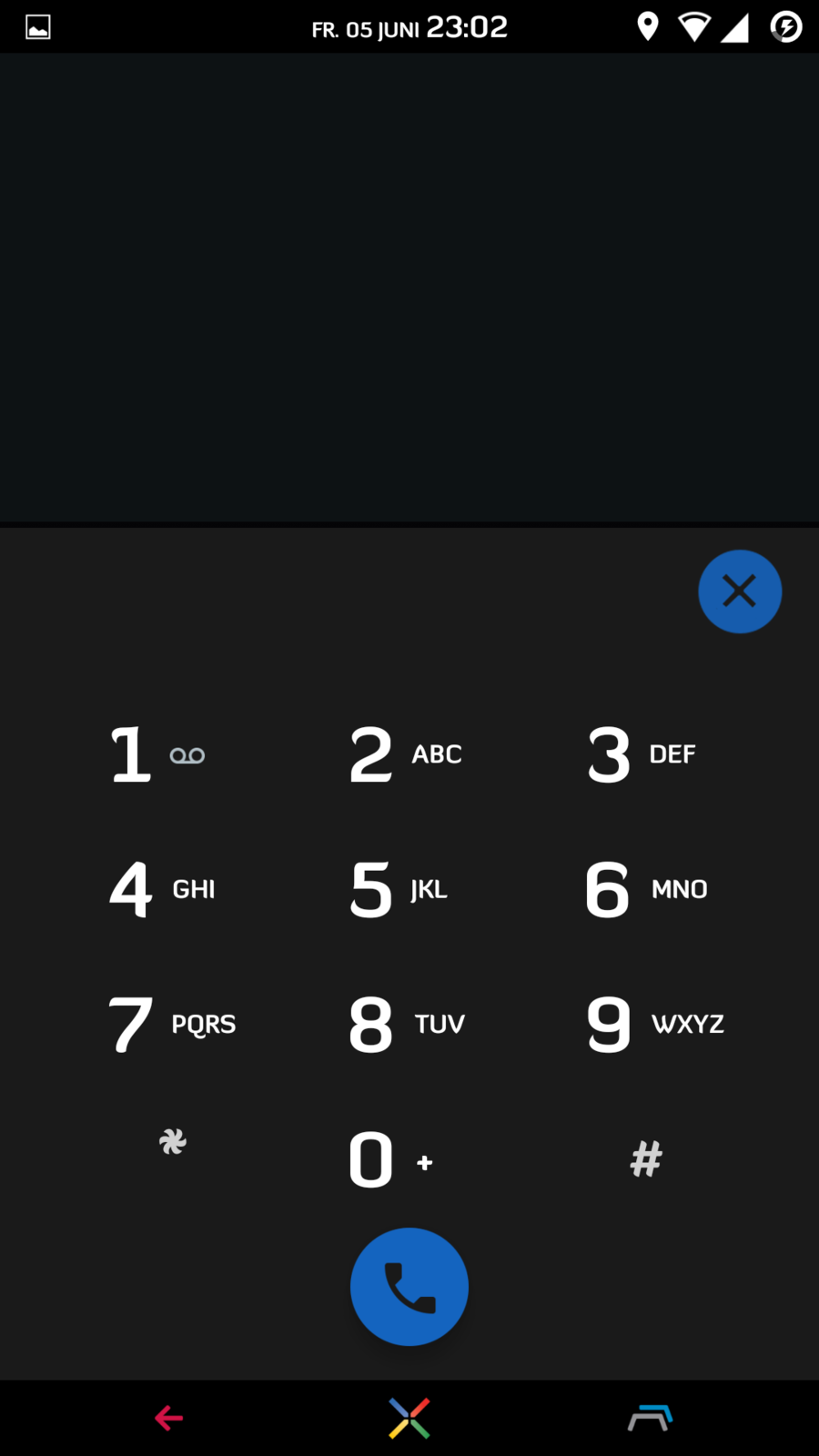Image resolution: width=819 pixels, height=1456 pixels.
Task: Dial the 0 plus key
Action: coord(391,1160)
